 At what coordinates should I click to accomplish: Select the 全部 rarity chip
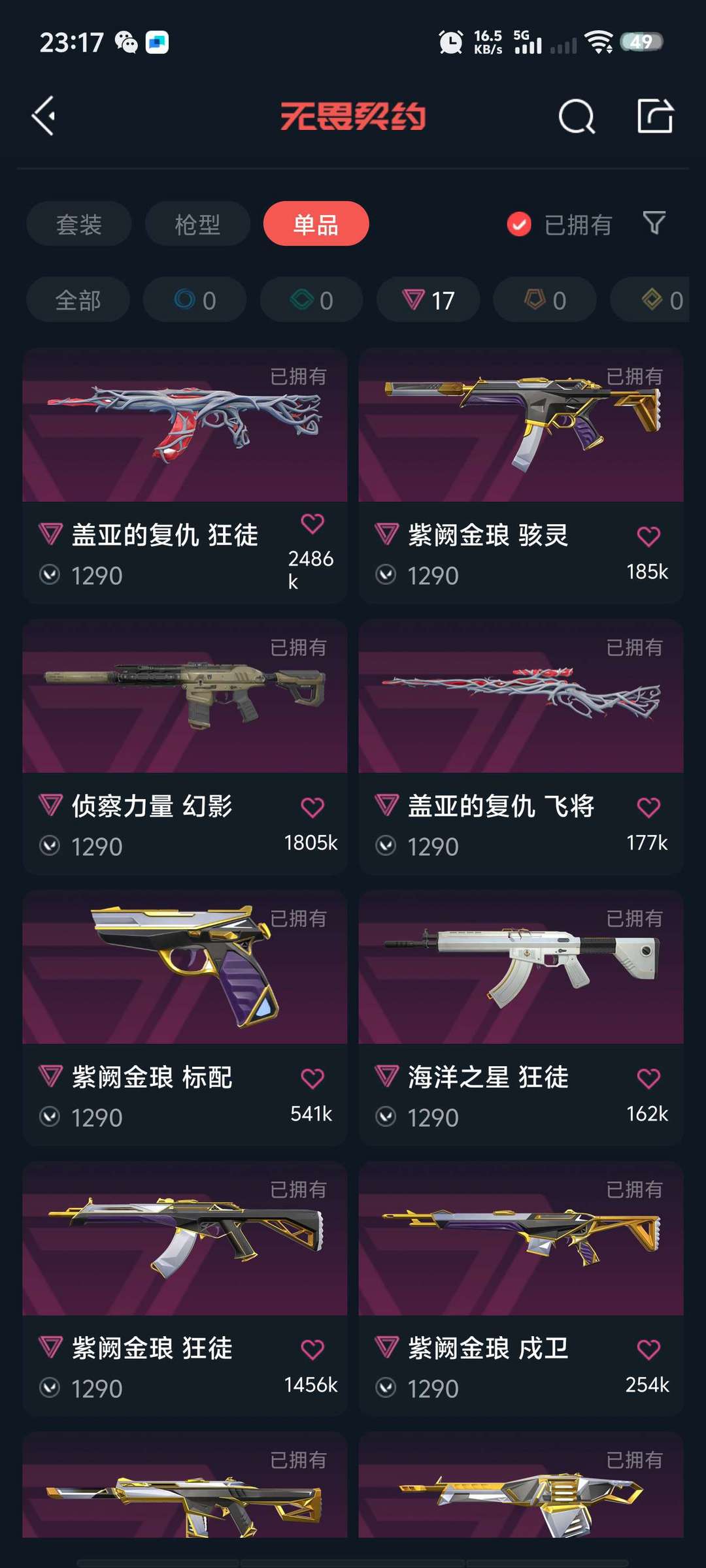click(x=78, y=300)
